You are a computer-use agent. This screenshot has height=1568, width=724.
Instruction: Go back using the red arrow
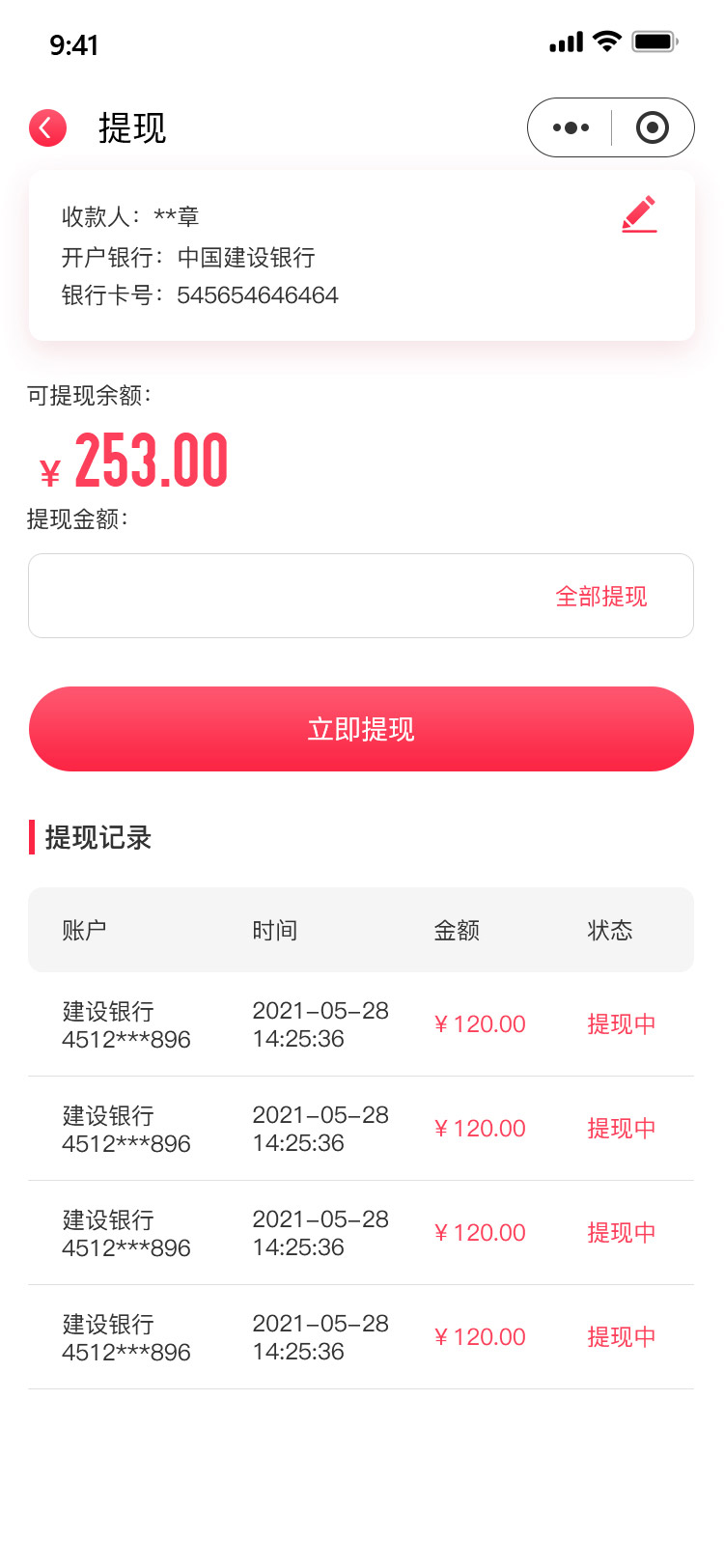(47, 127)
